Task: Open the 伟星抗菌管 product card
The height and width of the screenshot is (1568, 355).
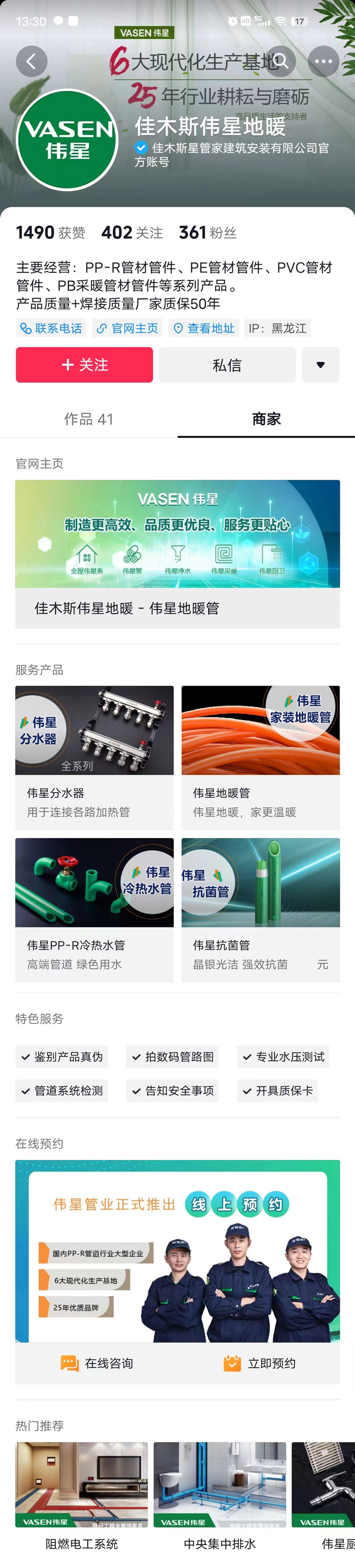Action: (261, 909)
